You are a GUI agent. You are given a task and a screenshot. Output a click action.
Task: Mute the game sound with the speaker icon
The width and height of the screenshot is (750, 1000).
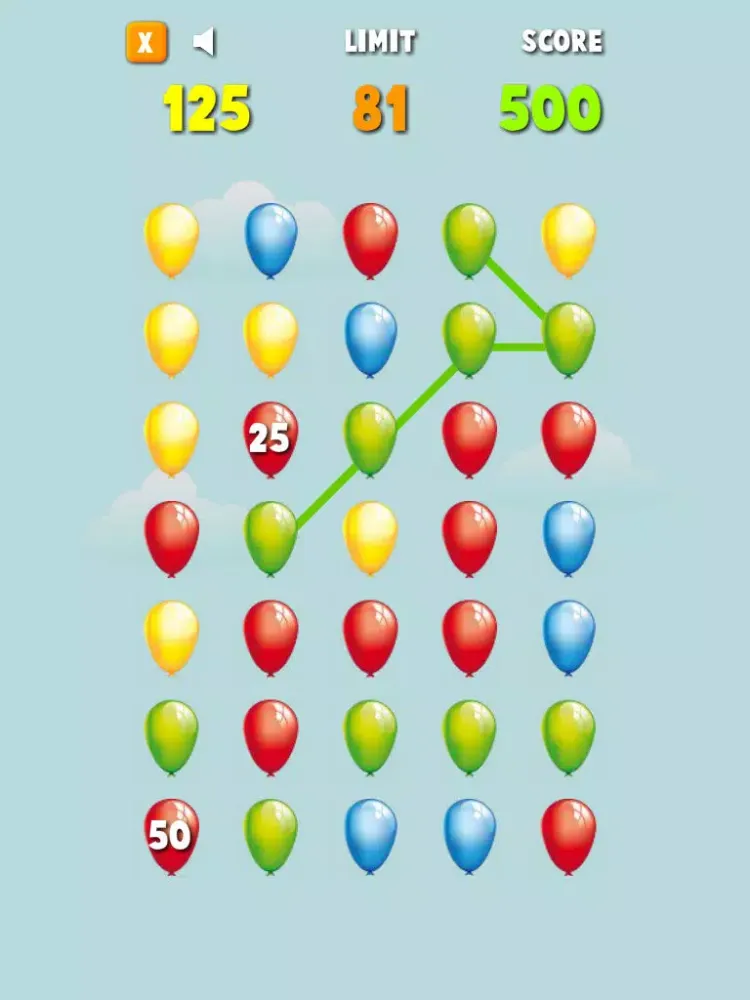pos(207,42)
